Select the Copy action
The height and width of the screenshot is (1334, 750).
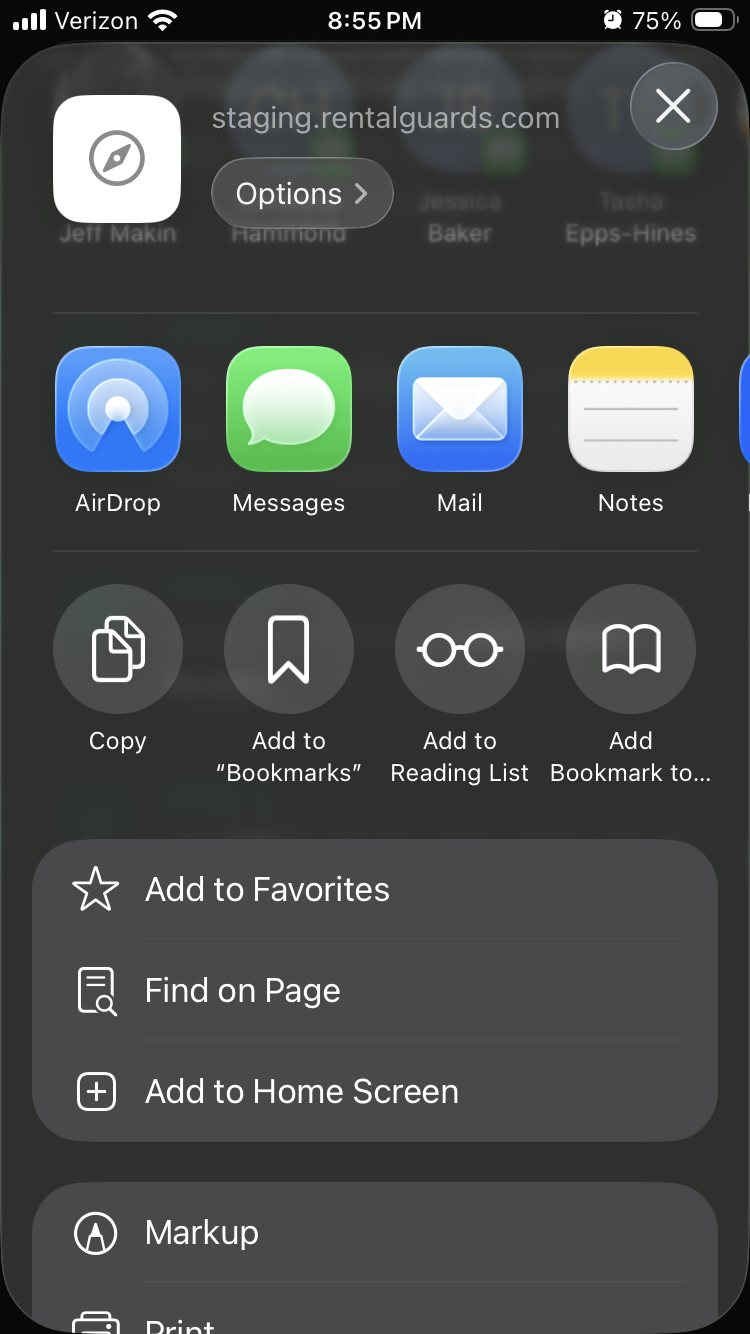coord(117,649)
